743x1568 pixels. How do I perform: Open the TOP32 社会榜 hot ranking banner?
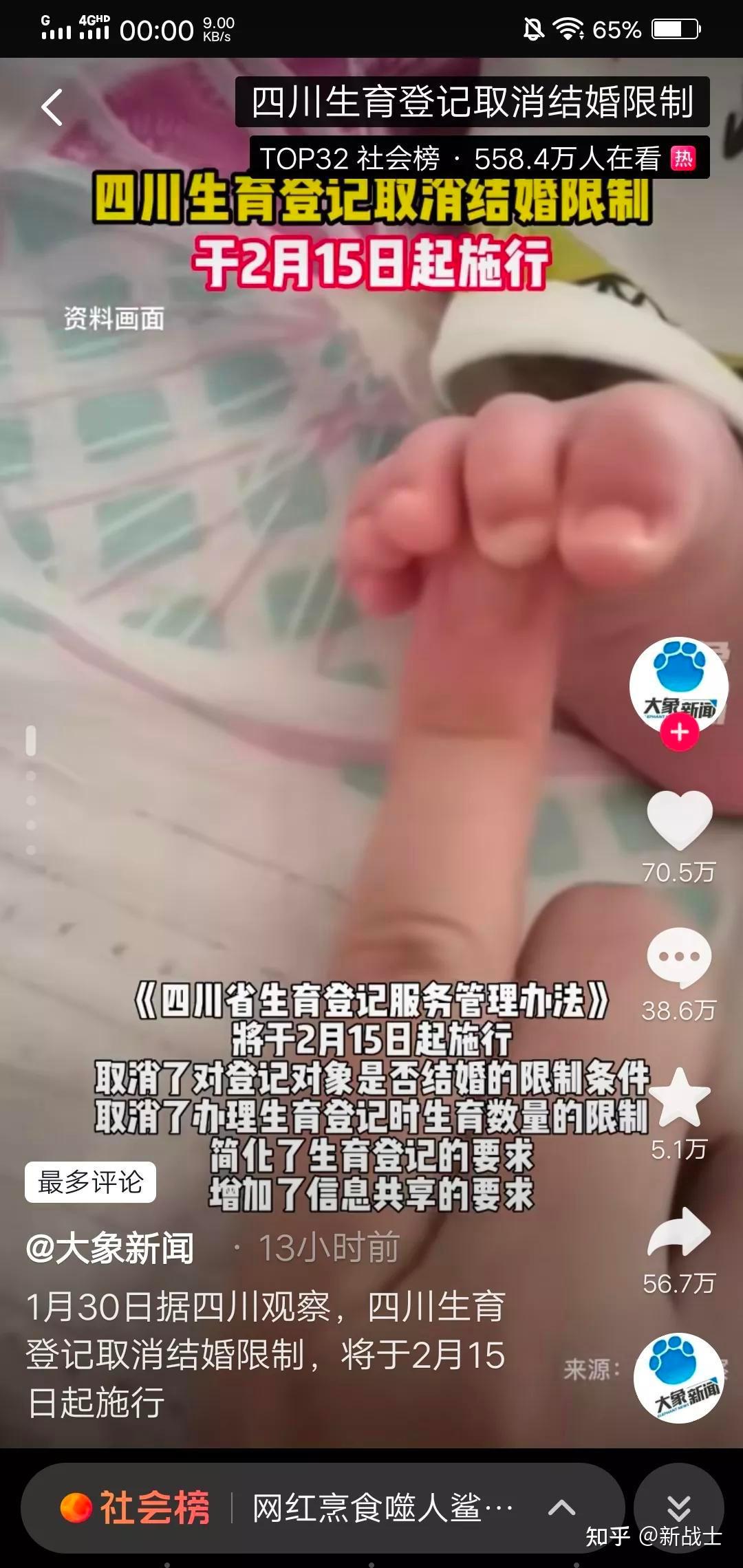click(x=479, y=158)
